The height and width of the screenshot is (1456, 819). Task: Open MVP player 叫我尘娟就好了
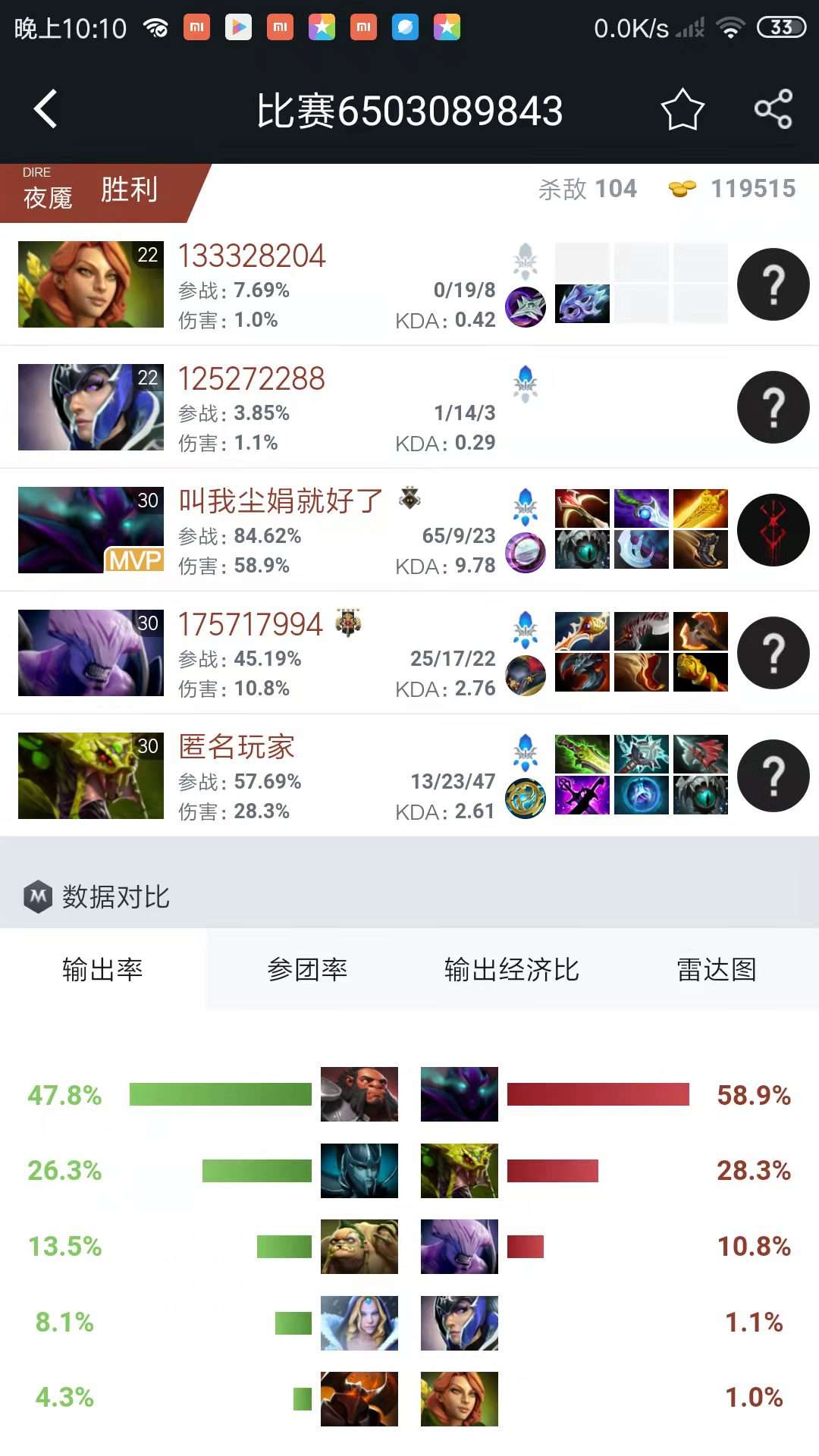tap(409, 530)
